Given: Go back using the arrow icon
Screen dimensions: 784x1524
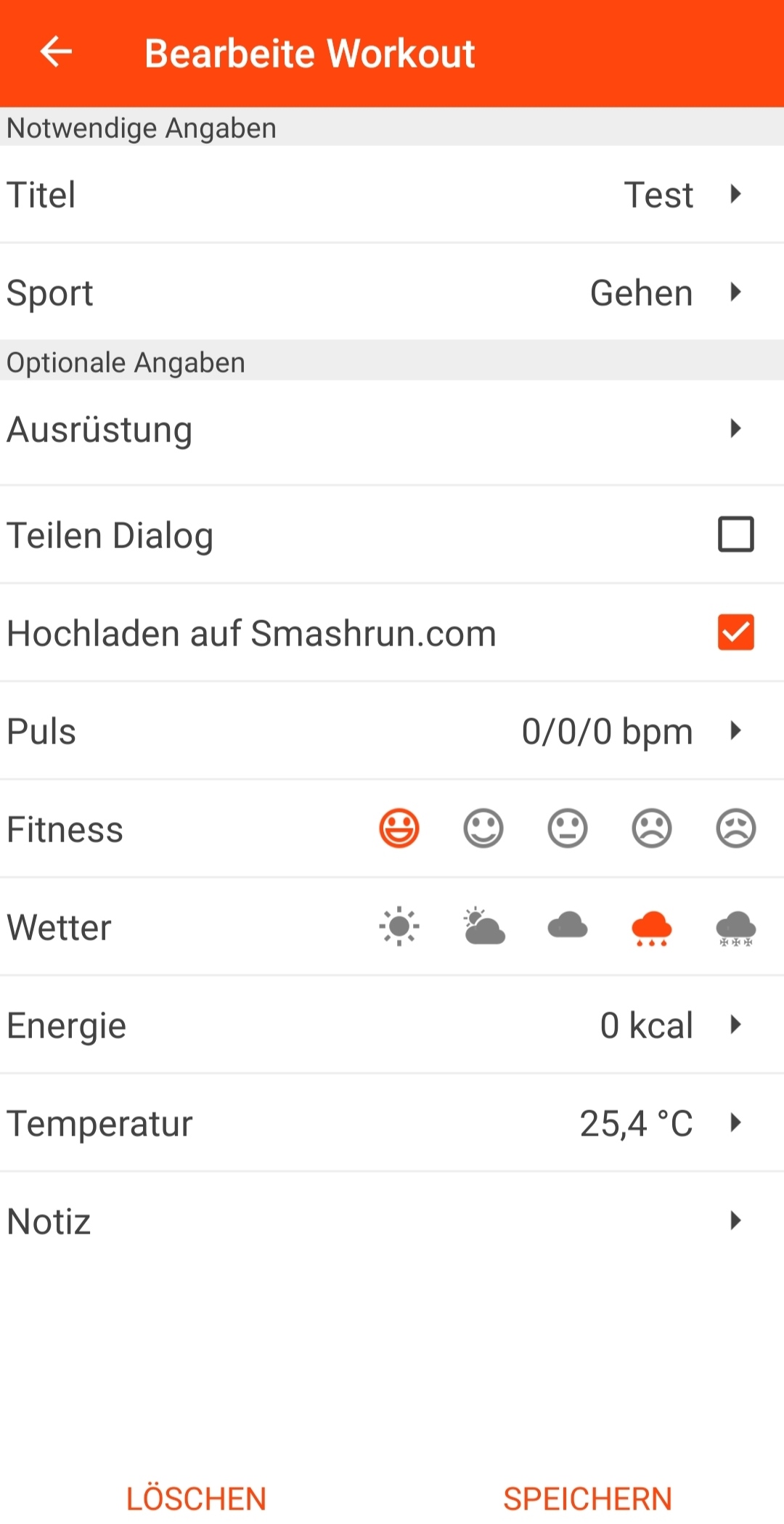Looking at the screenshot, I should click(x=56, y=52).
